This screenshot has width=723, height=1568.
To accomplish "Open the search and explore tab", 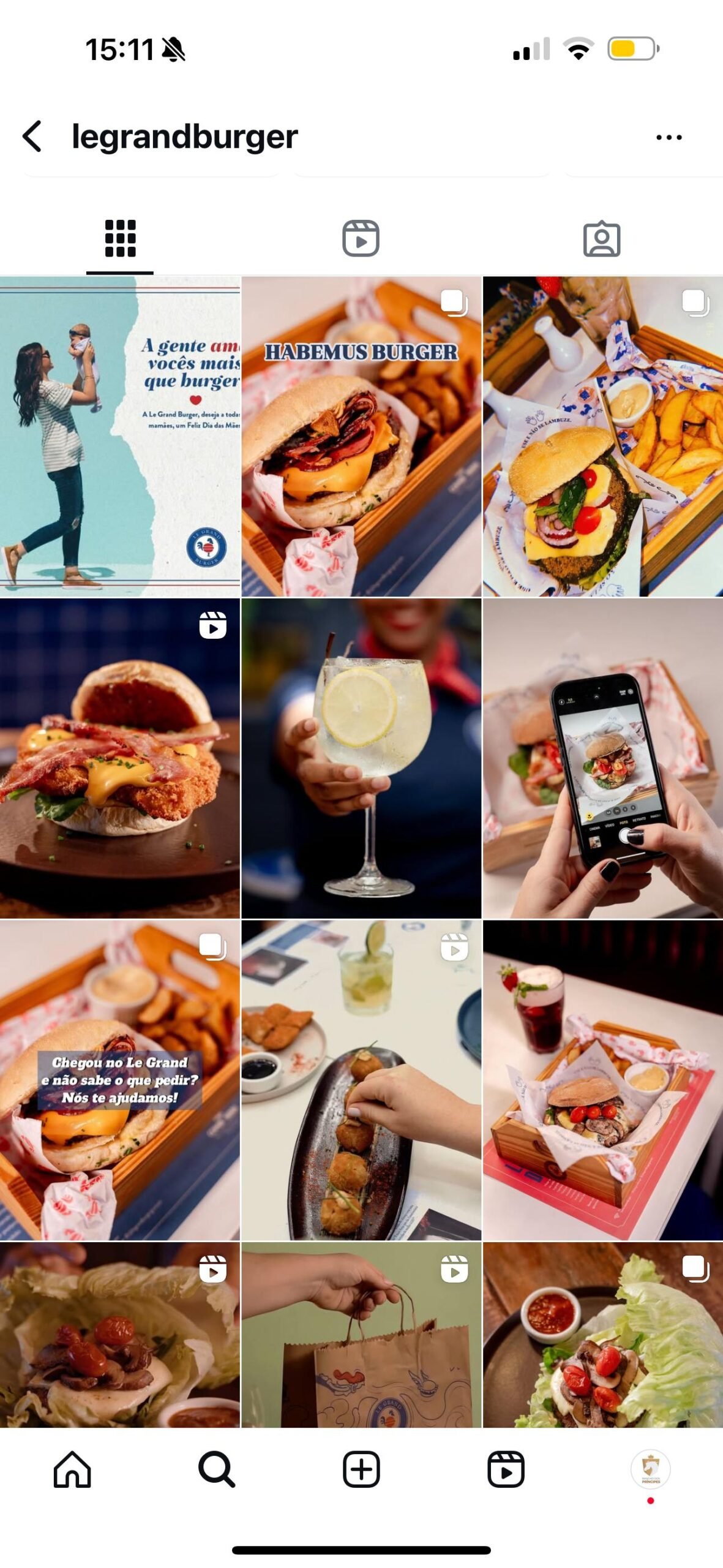I will point(217,1469).
